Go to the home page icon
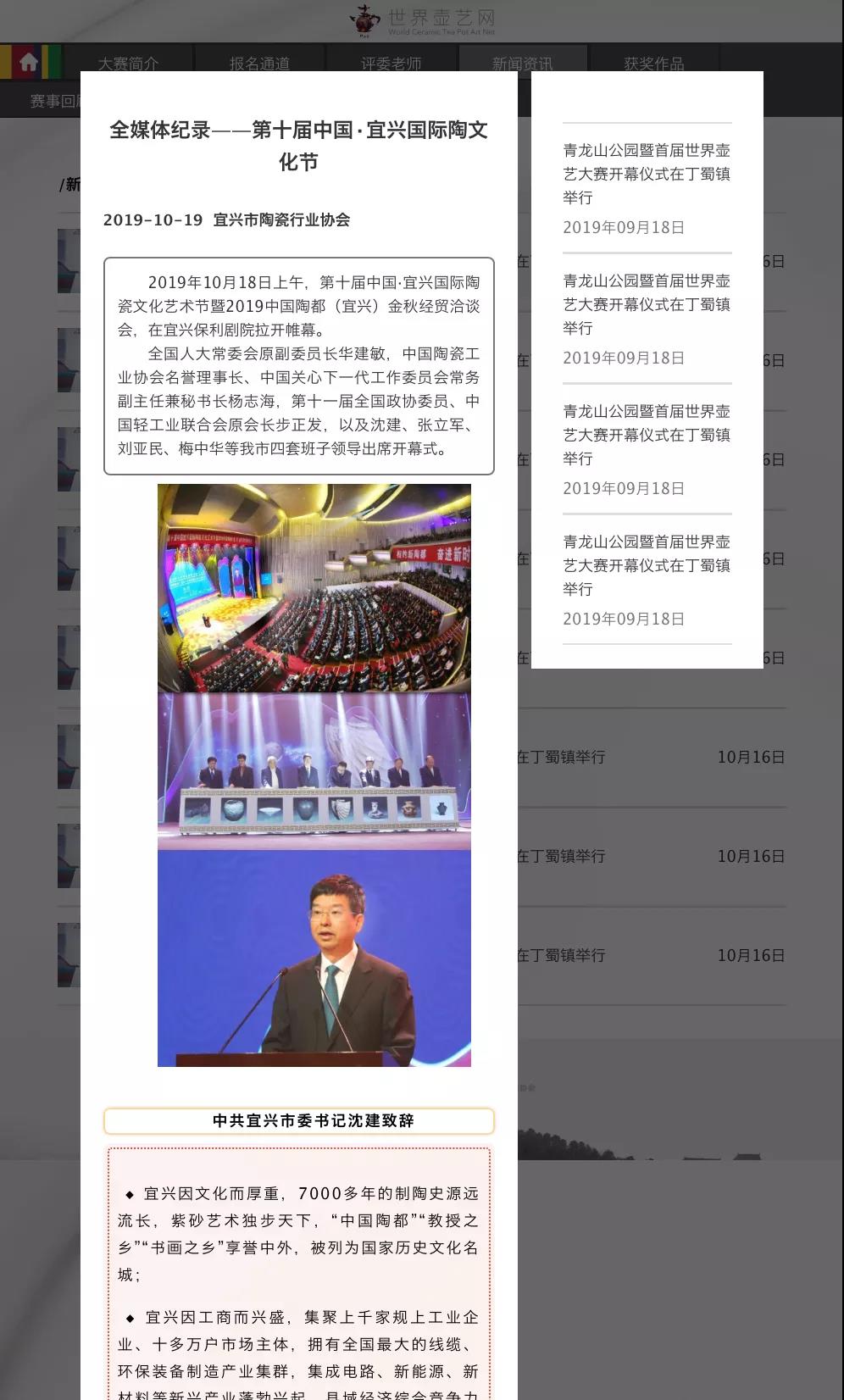844x1400 pixels. tap(29, 62)
